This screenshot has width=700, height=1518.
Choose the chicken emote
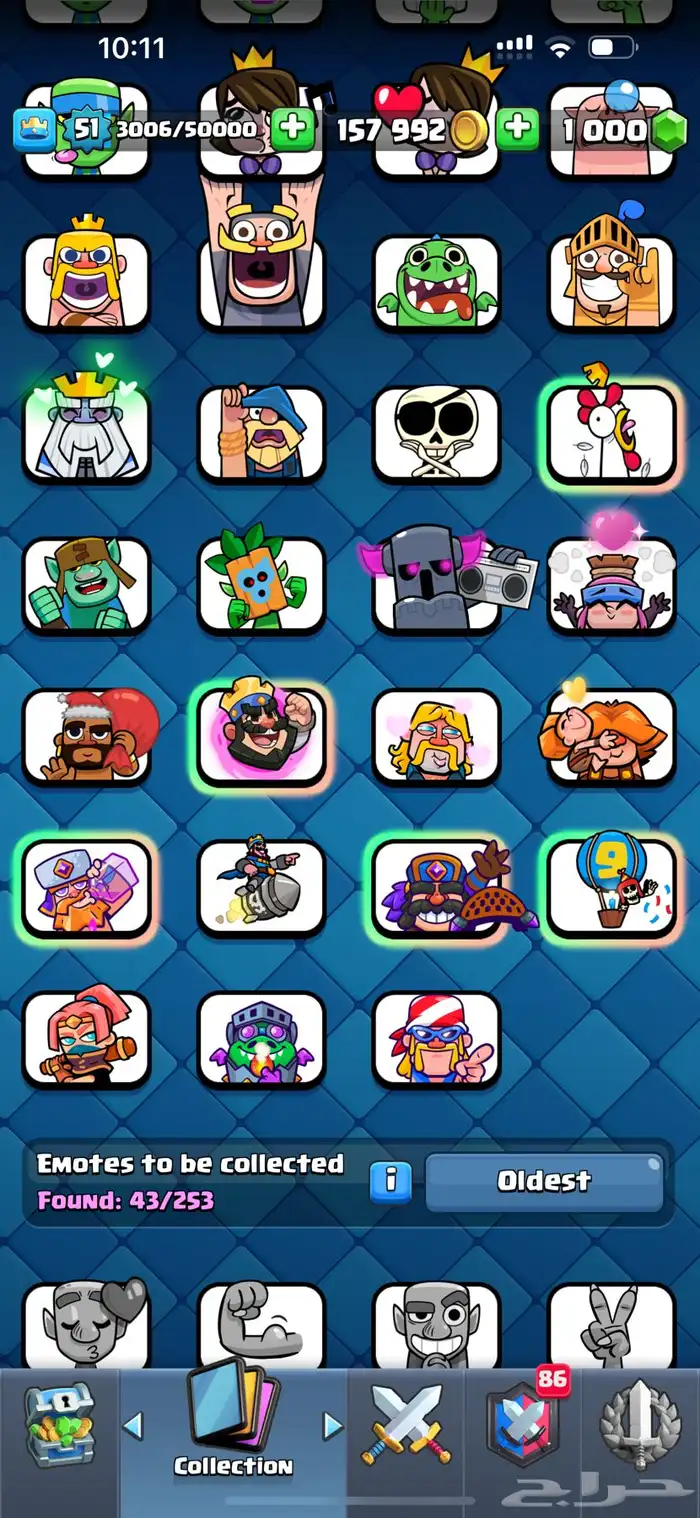tap(611, 434)
